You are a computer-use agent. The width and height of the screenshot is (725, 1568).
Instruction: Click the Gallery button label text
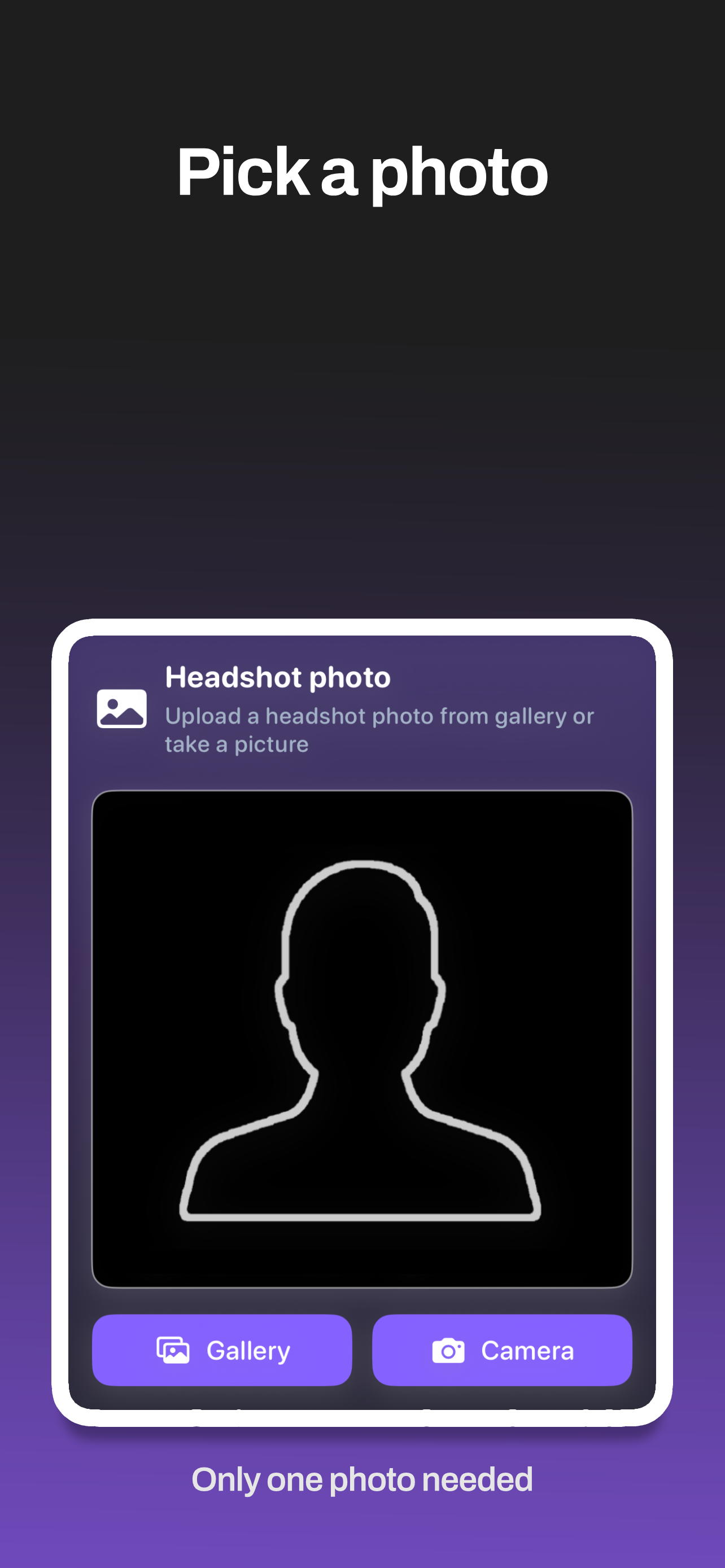(x=248, y=1350)
